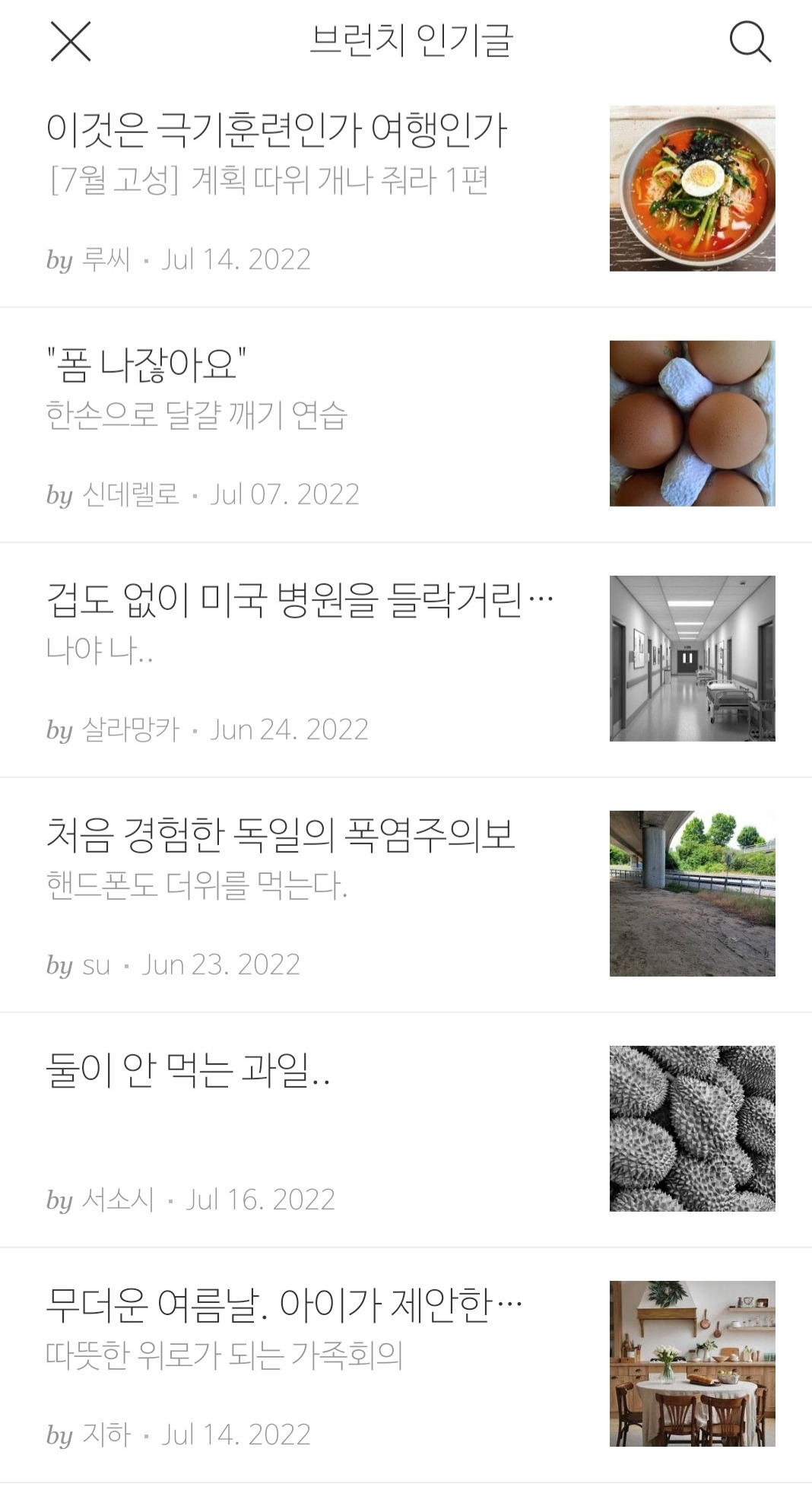Screen dimensions: 812x1503
Task: Open the search magnifier icon
Action: tap(750, 41)
